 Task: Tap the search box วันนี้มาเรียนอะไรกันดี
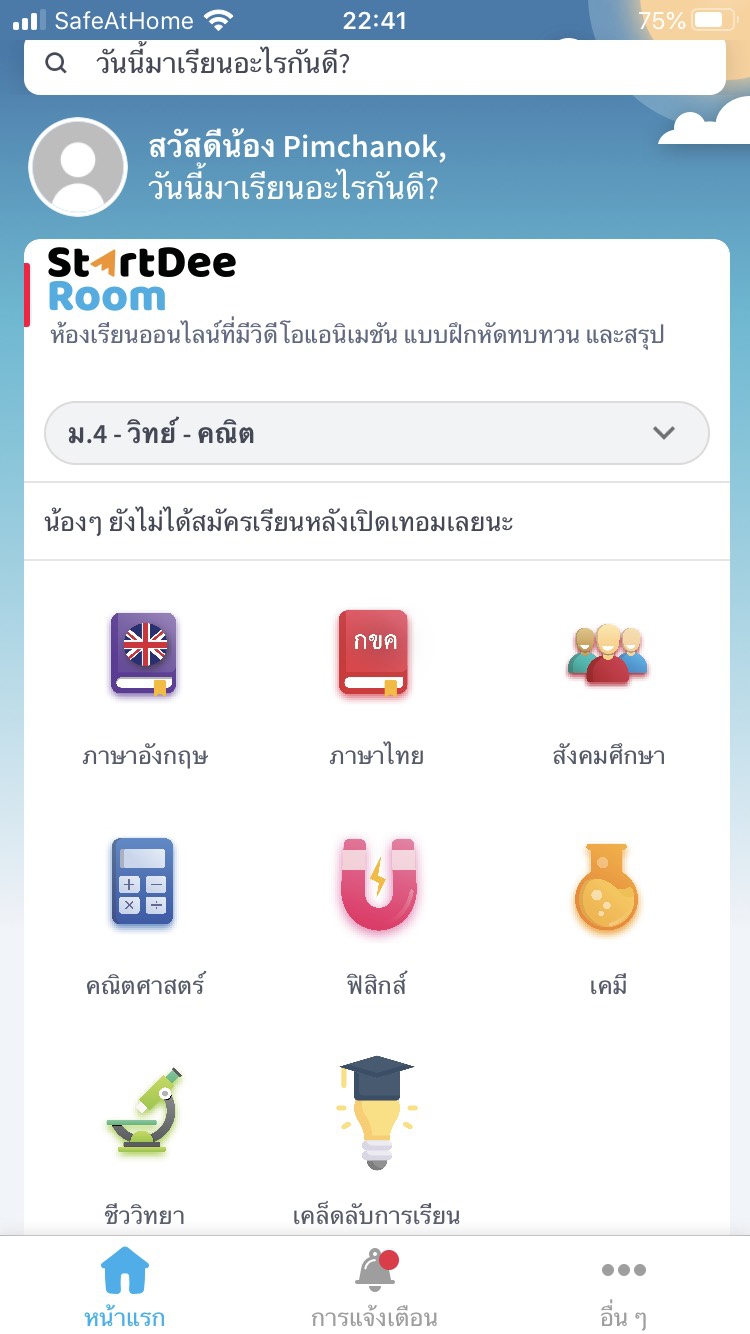(x=375, y=65)
